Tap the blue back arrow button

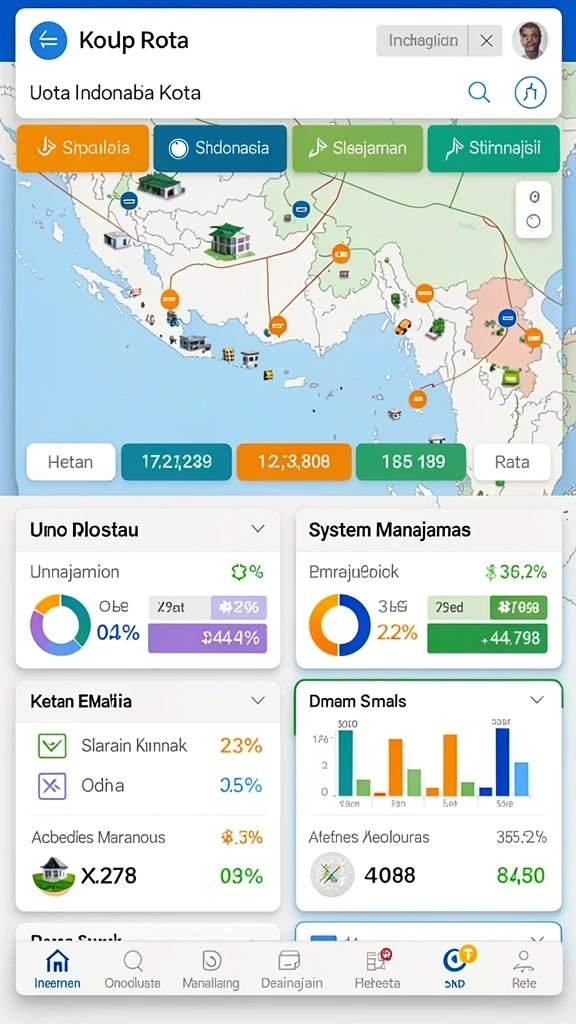pyautogui.click(x=48, y=40)
